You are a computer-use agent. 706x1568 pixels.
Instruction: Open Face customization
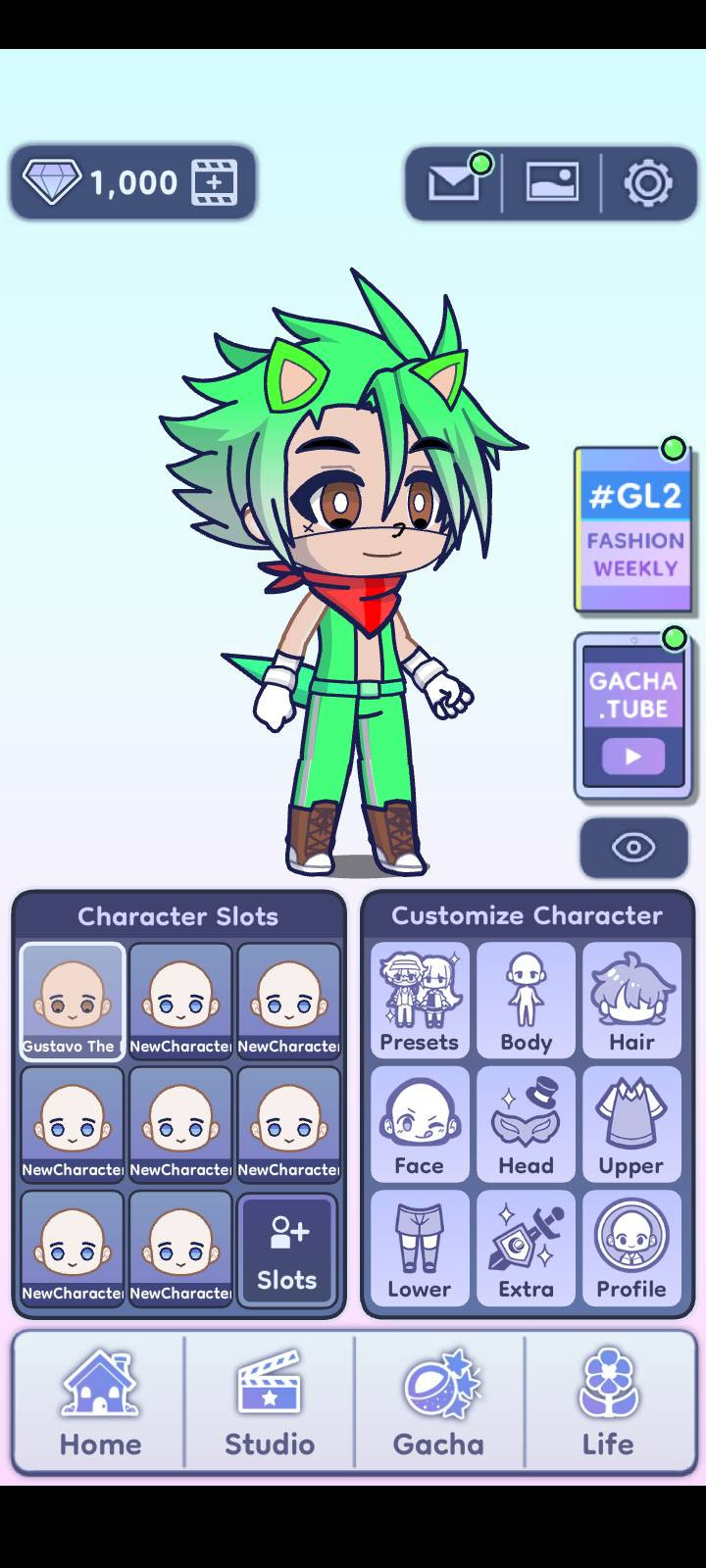[x=420, y=1124]
